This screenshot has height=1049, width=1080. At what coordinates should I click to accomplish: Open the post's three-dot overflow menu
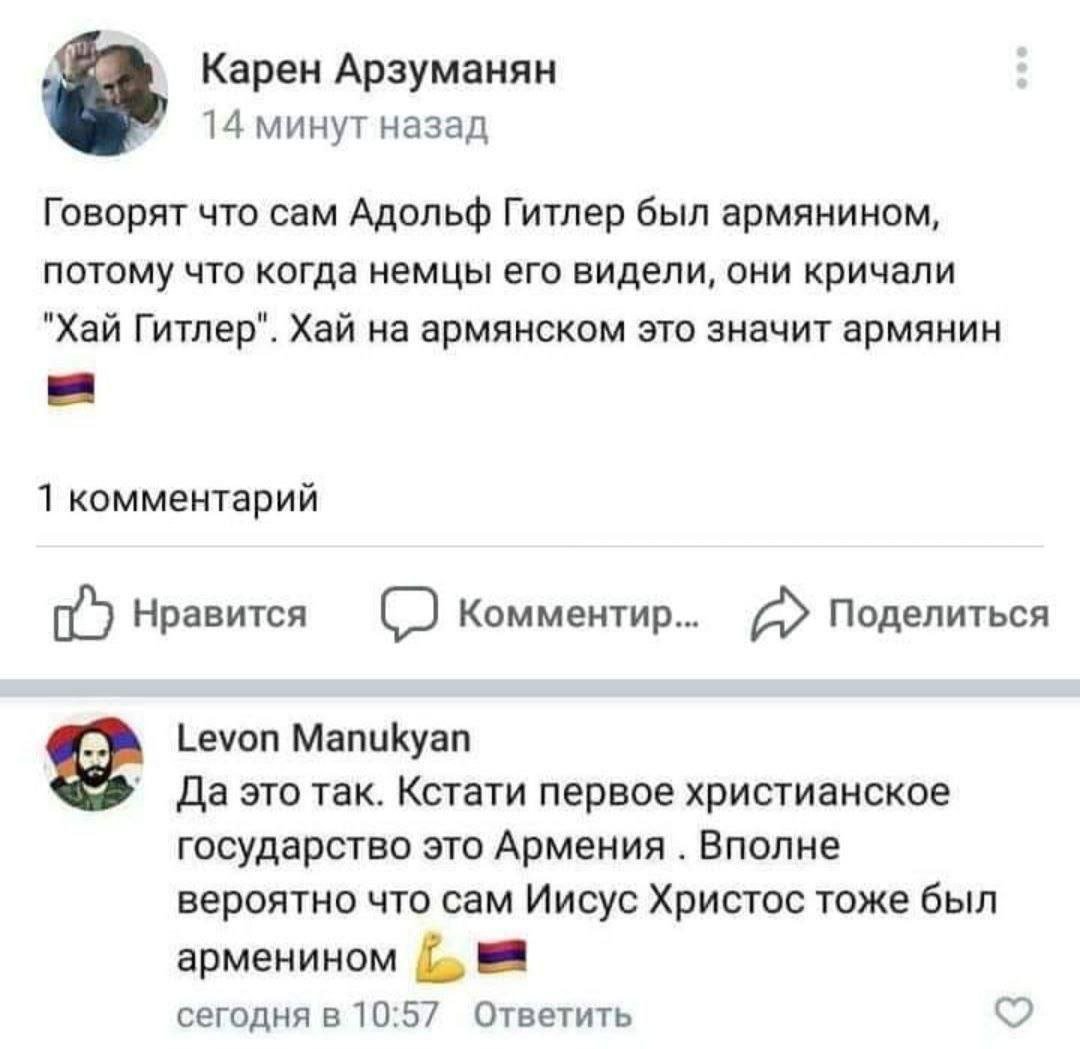pos(1023,67)
